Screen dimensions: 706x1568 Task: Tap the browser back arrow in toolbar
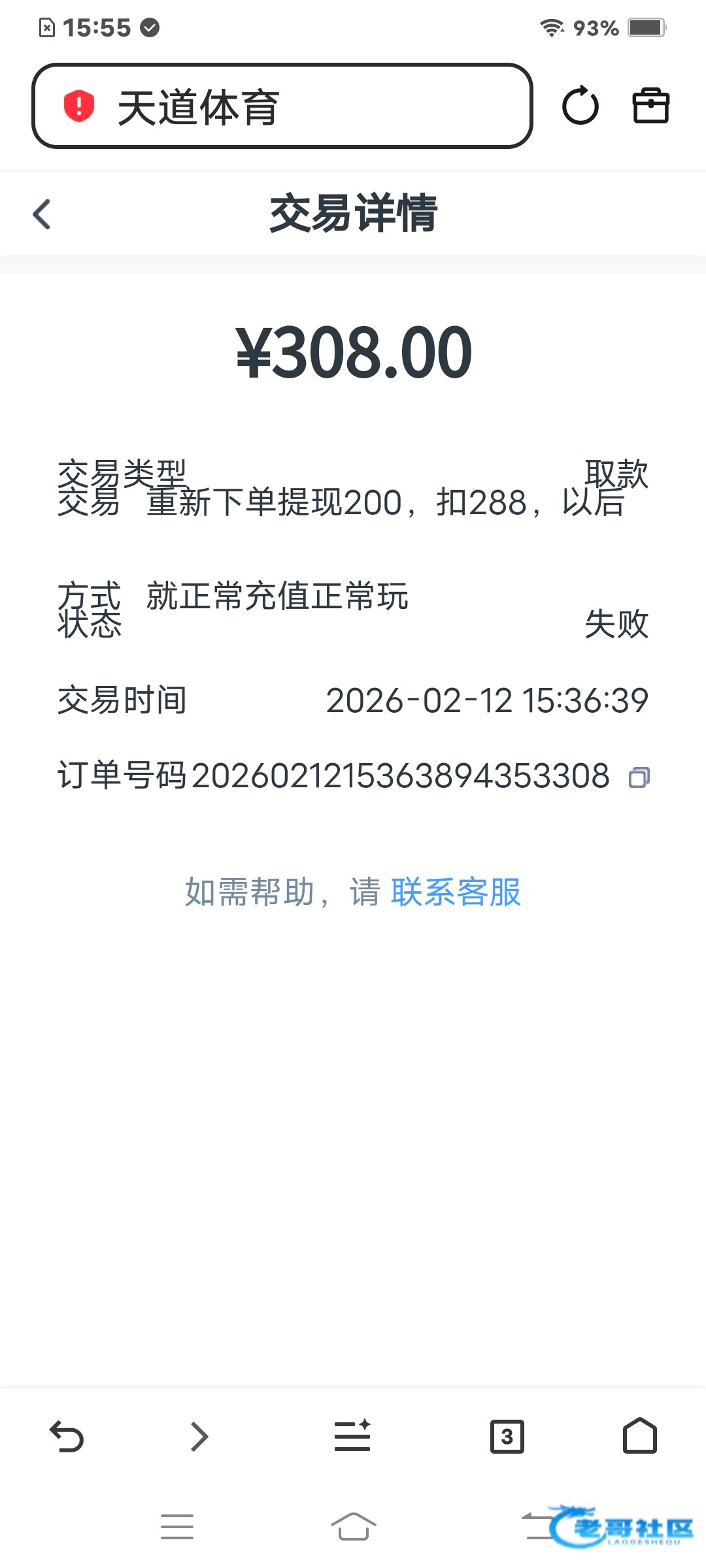point(67,1437)
